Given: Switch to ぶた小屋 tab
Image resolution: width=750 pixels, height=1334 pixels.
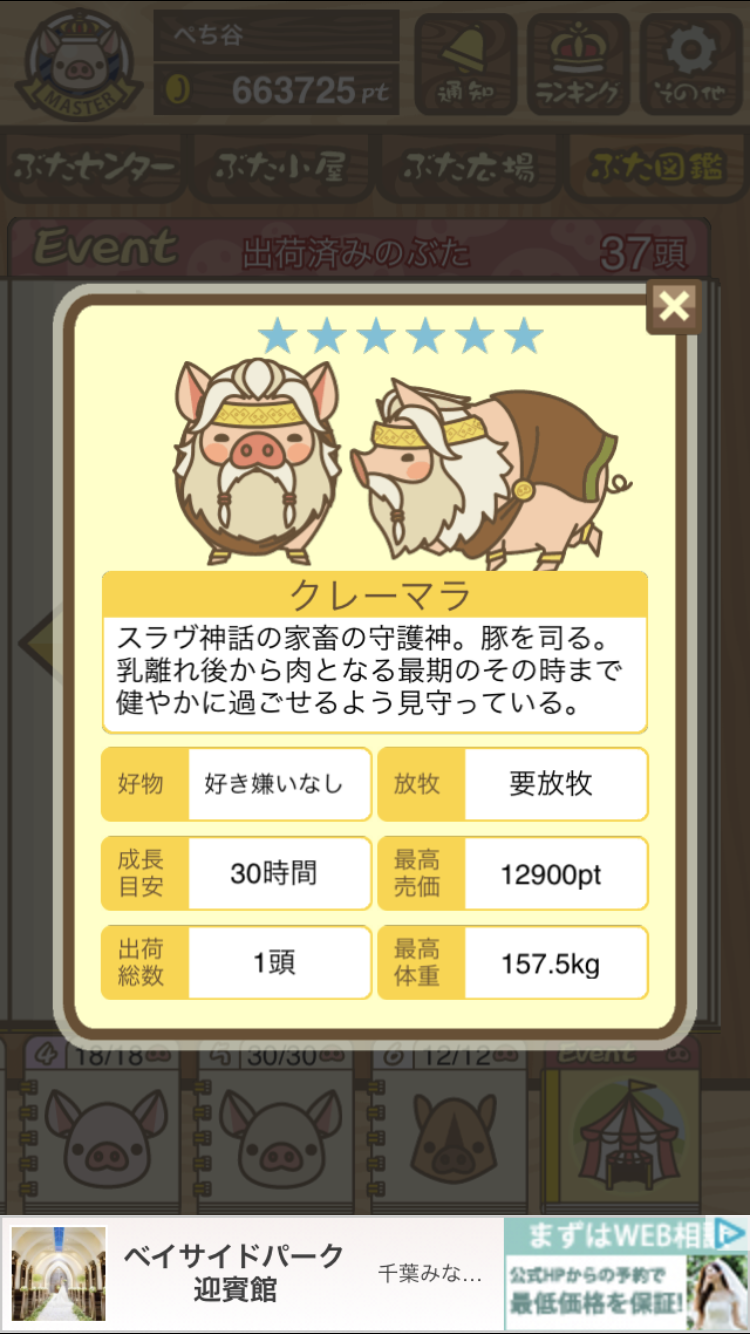Looking at the screenshot, I should (x=281, y=167).
